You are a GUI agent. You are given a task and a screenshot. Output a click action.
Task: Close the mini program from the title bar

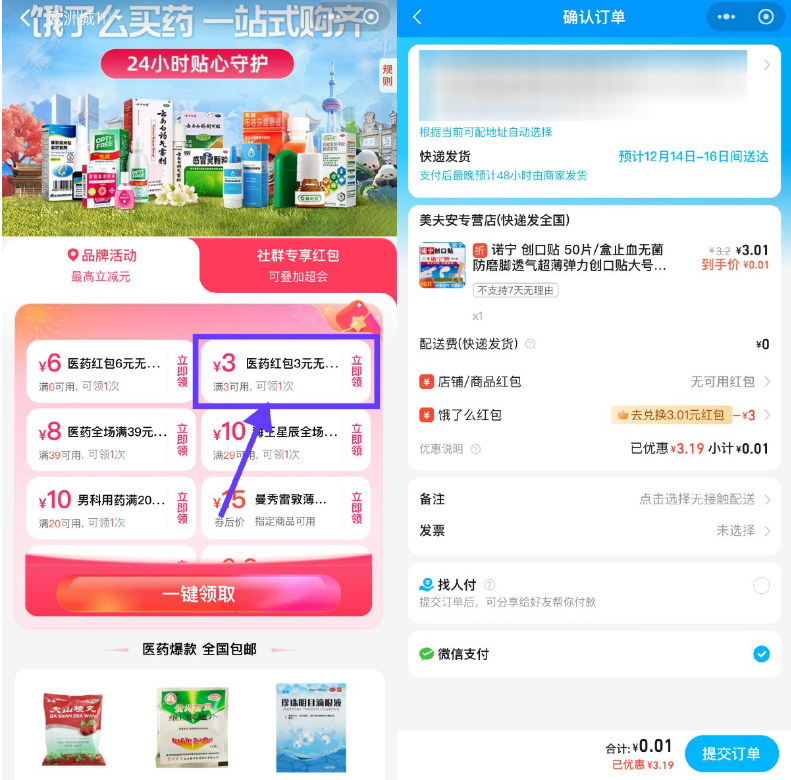click(x=766, y=17)
